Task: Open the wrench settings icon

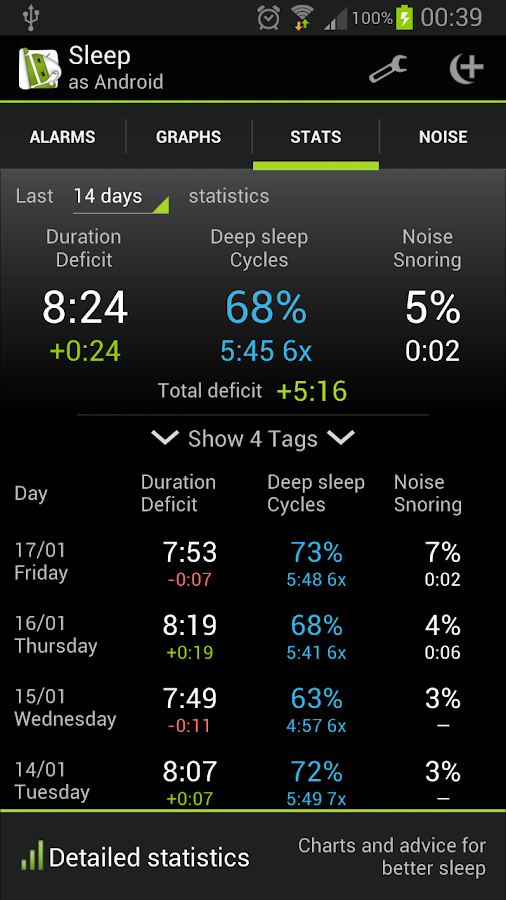Action: click(x=388, y=69)
